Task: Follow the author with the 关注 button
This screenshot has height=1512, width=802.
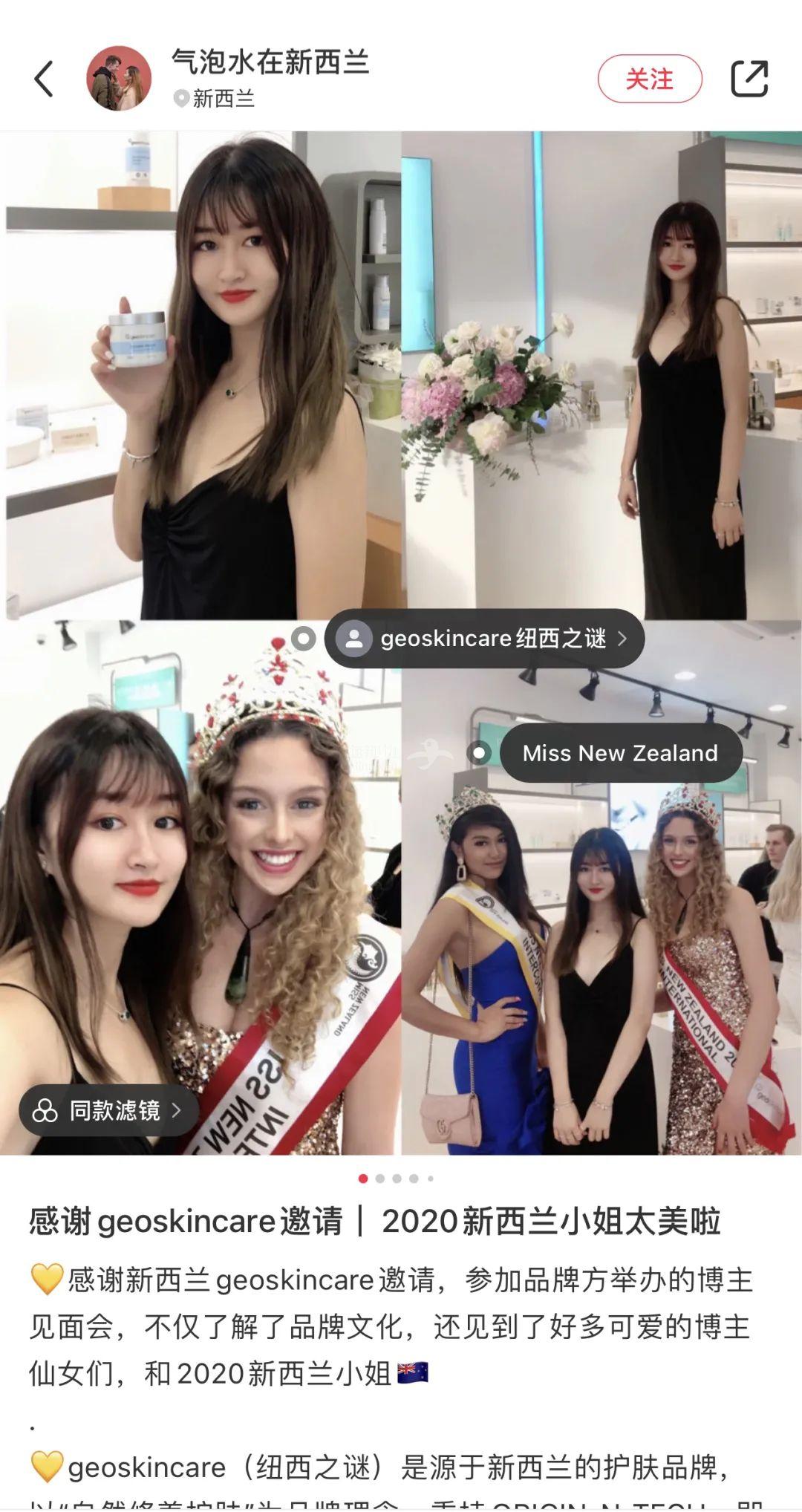Action: click(x=649, y=79)
